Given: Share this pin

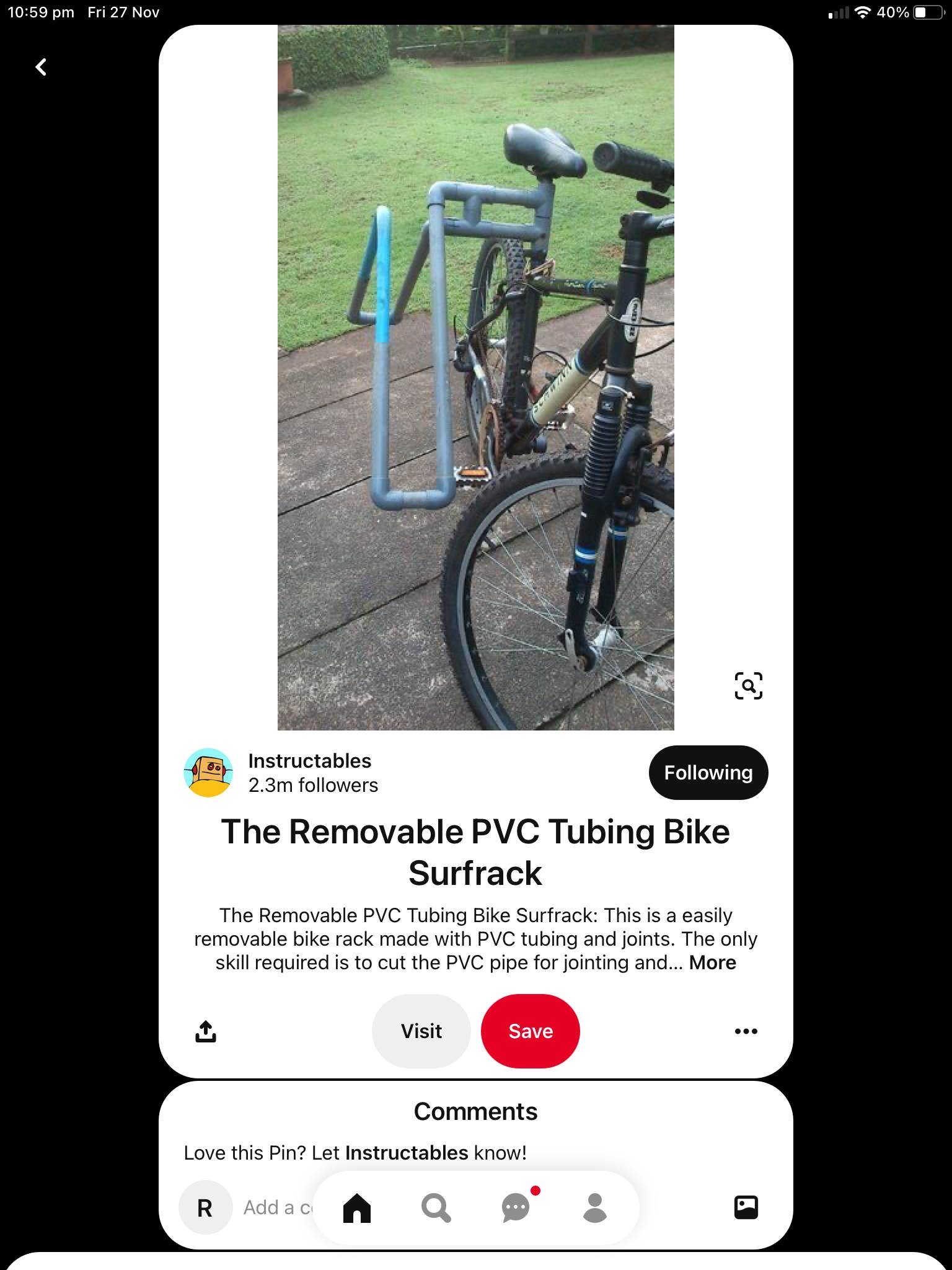Looking at the screenshot, I should click(206, 1031).
